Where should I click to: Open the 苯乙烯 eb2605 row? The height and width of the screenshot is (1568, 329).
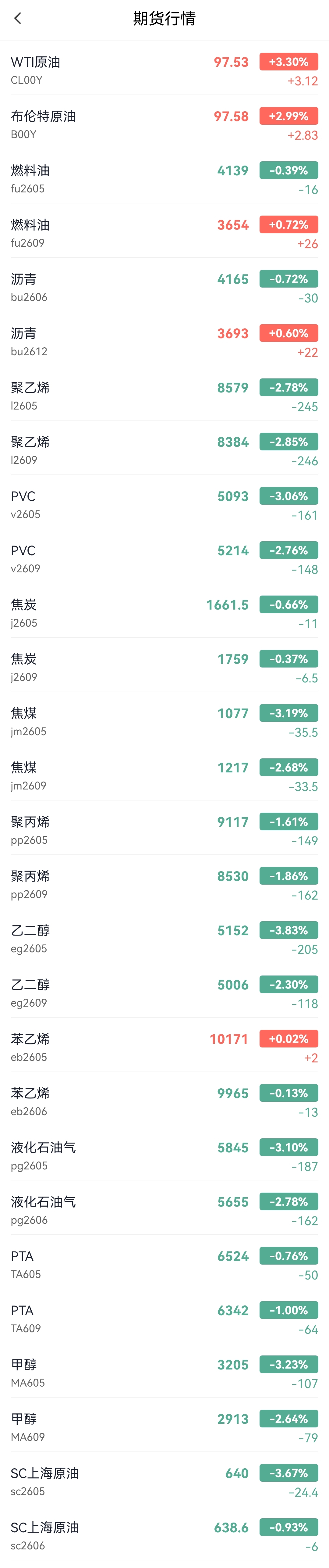point(164,1047)
